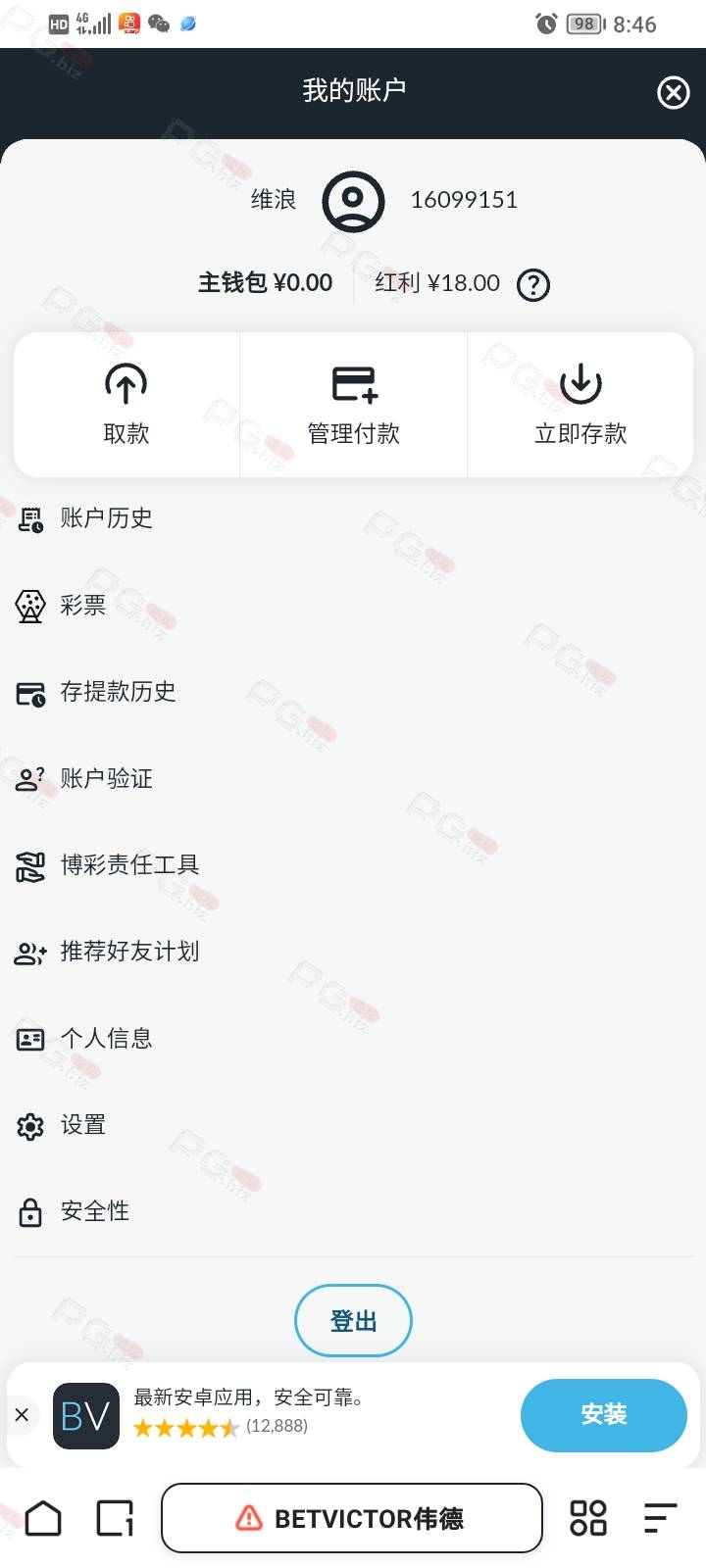Open 博彩责任工具

pyautogui.click(x=129, y=865)
